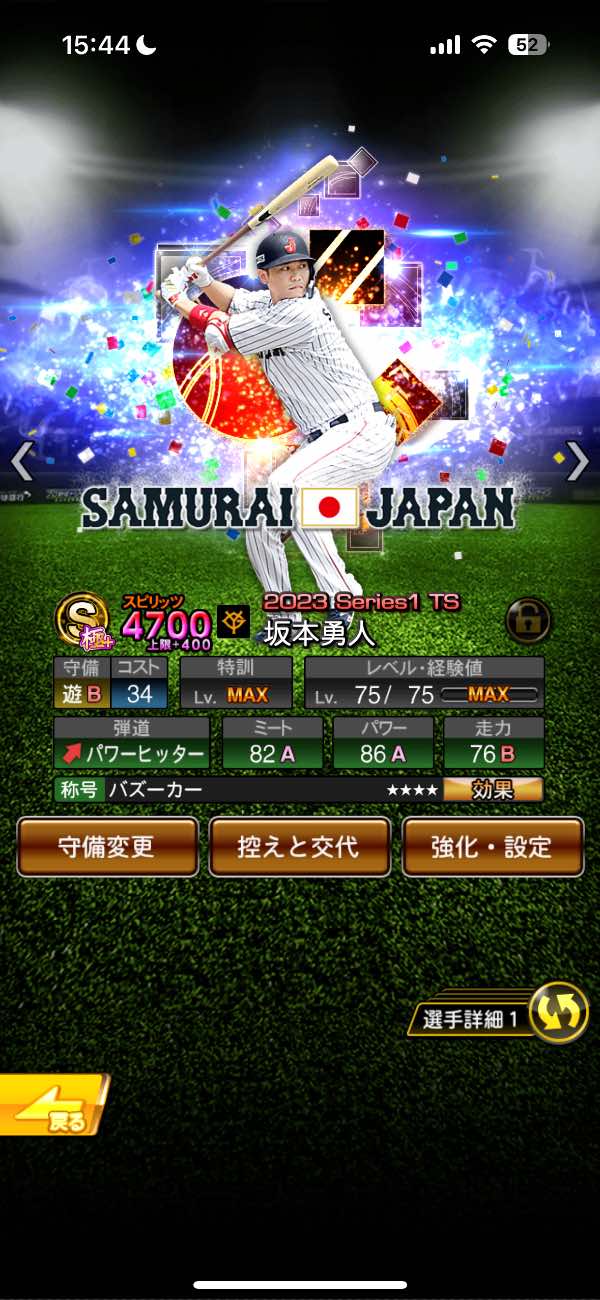Open the 効果 title effect button
Viewport: 600px width, 1300px height.
[493, 790]
